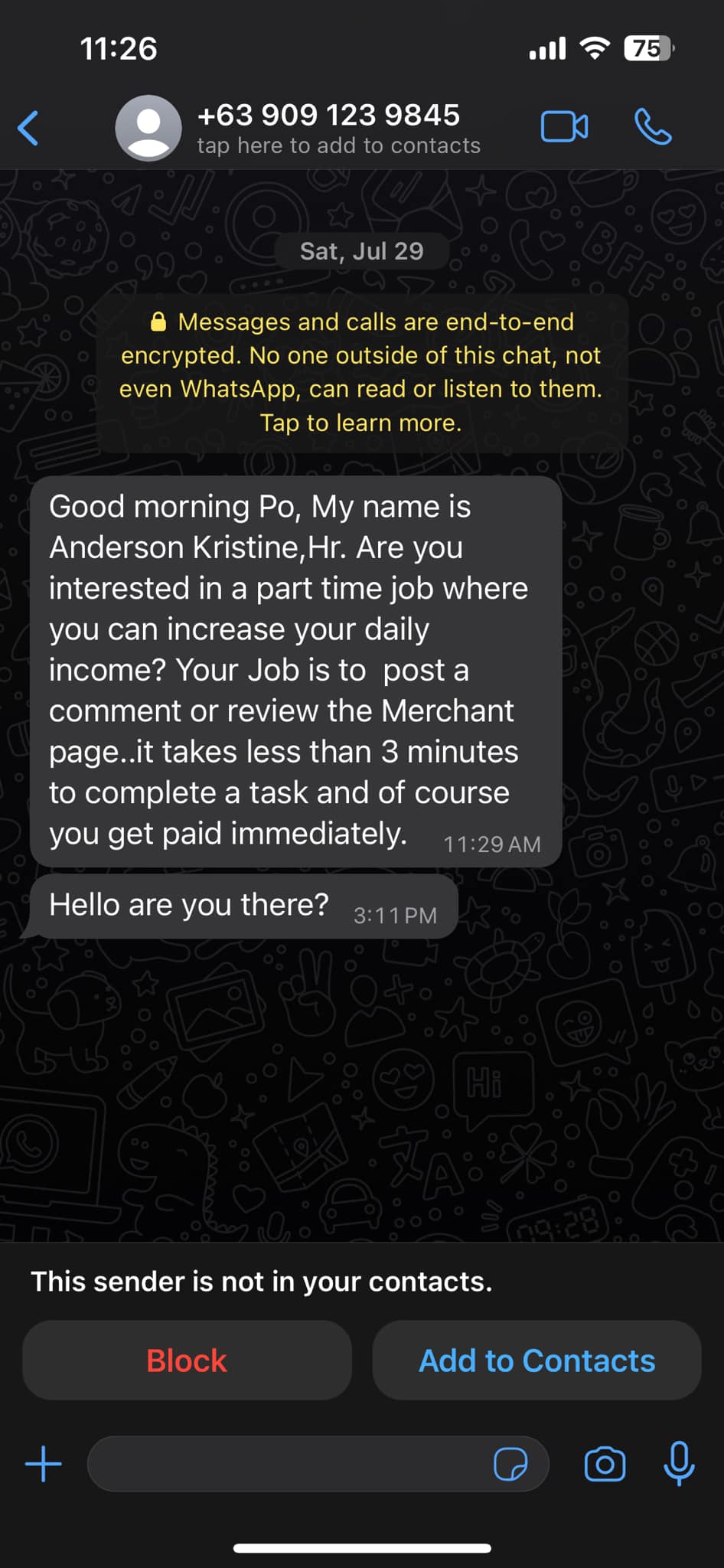Viewport: 724px width, 1568px height.
Task: Start a video call with +63 909 123 9845
Action: pyautogui.click(x=565, y=127)
